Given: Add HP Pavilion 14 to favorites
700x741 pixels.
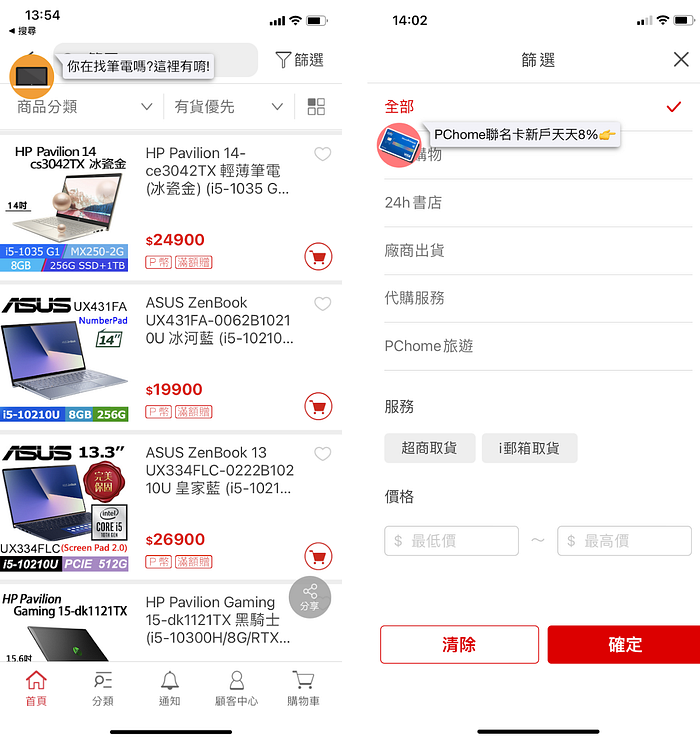Looking at the screenshot, I should 322,154.
